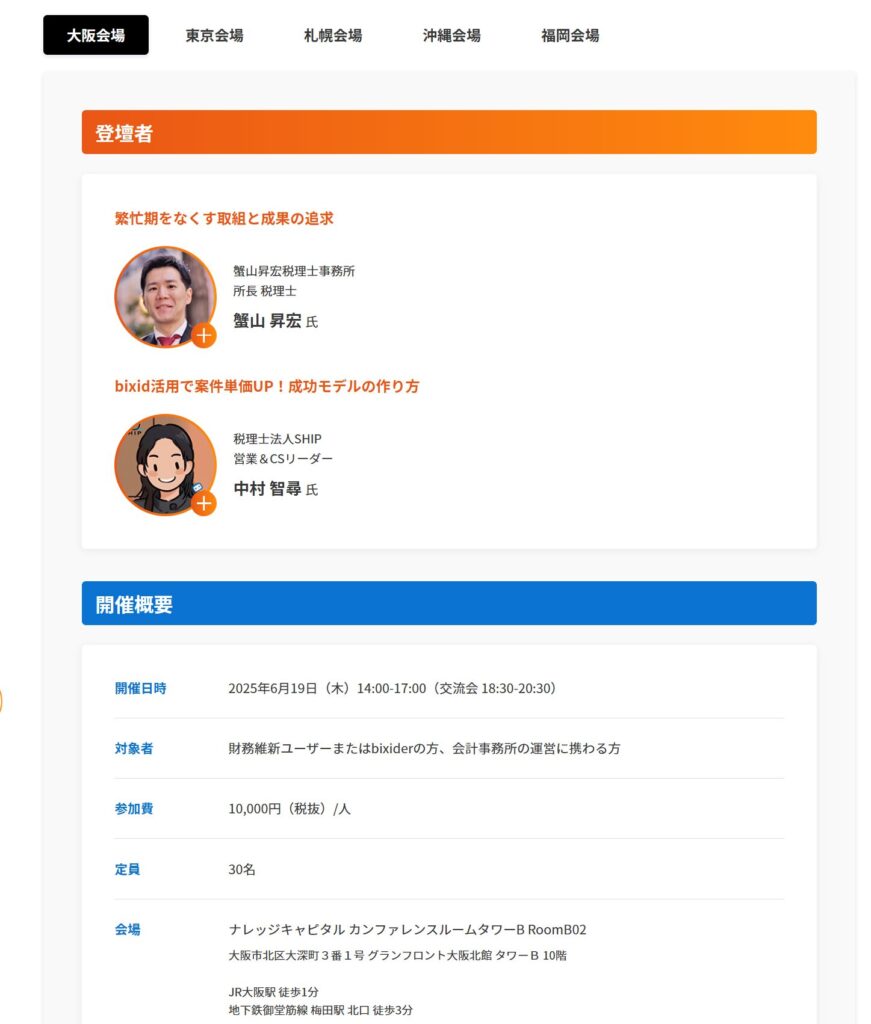Expand speaker profile of 蟹山 昇宏

pos(204,336)
